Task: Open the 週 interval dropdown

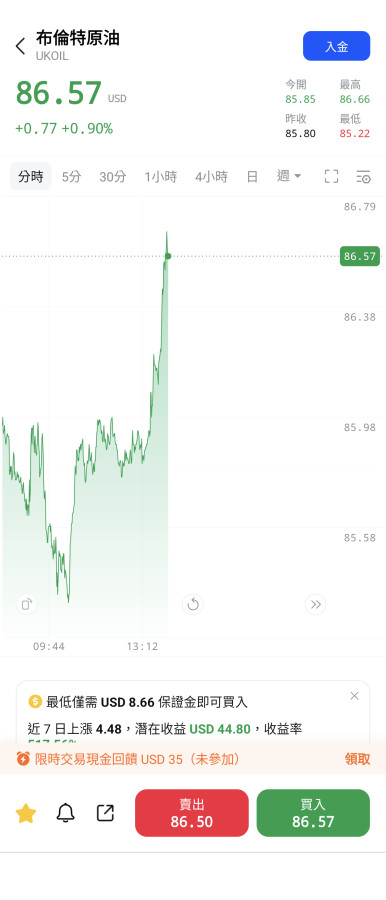Action: click(289, 176)
